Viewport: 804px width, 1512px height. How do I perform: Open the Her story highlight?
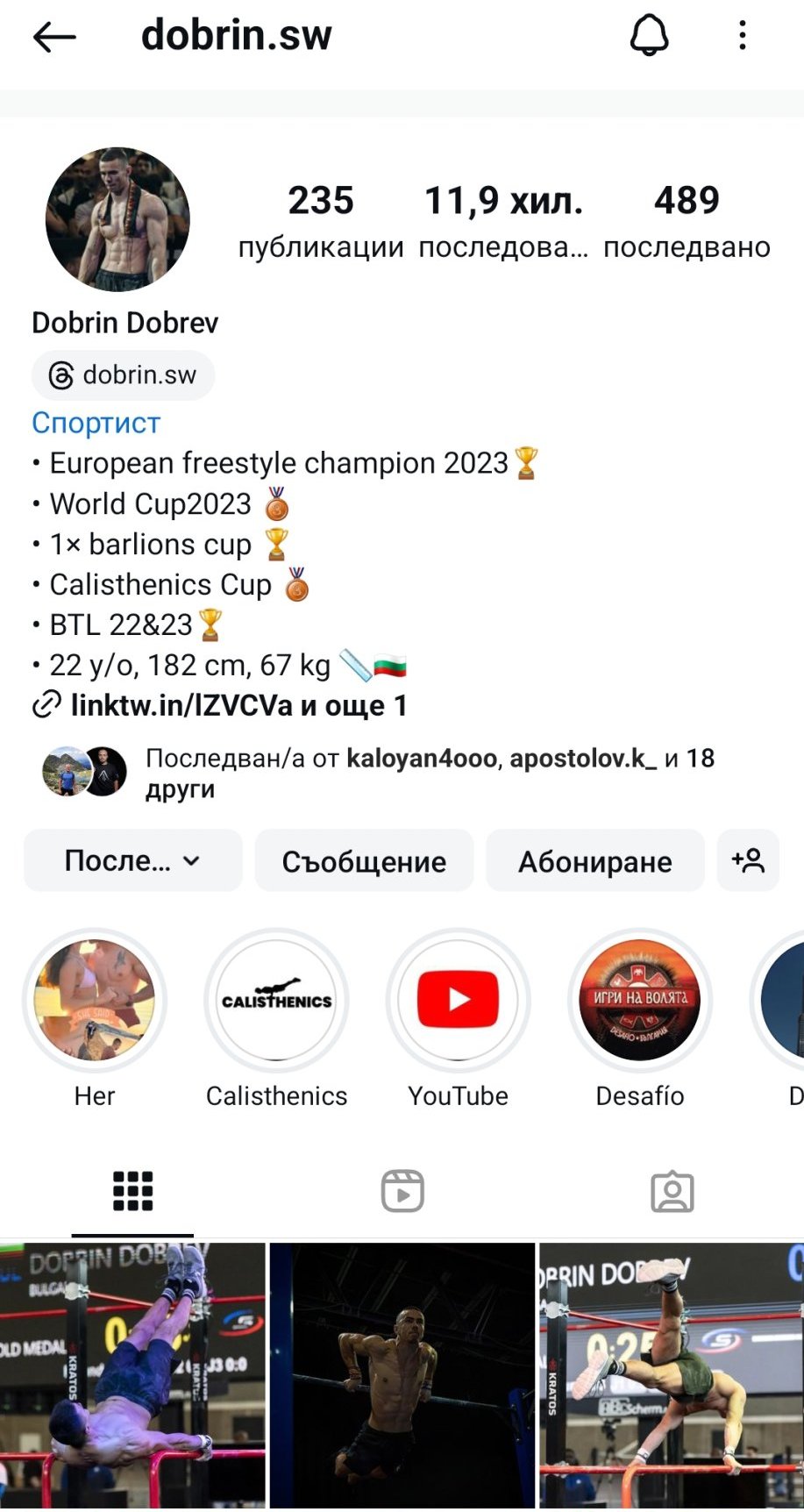point(95,1001)
